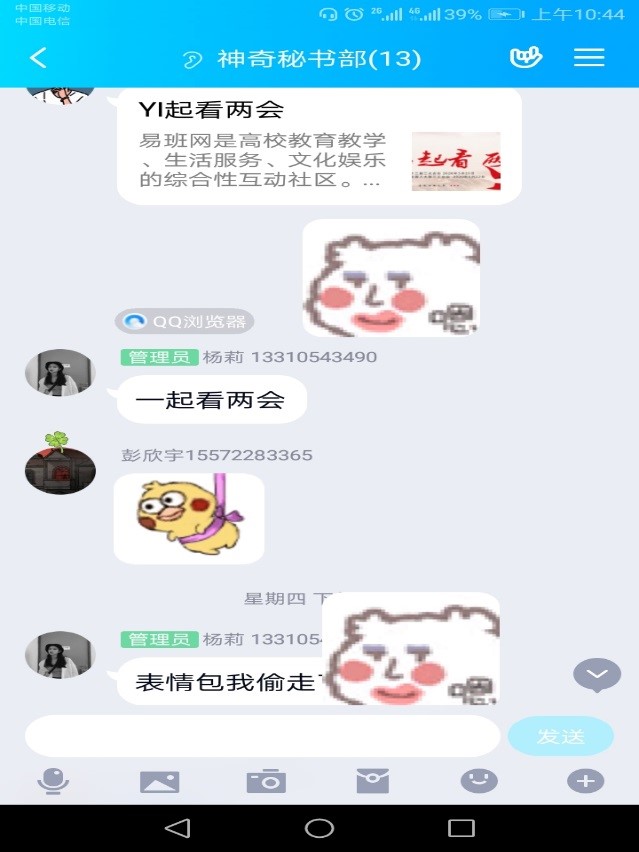639x852 pixels.
Task: Pick a photo from the gallery
Action: tap(159, 782)
